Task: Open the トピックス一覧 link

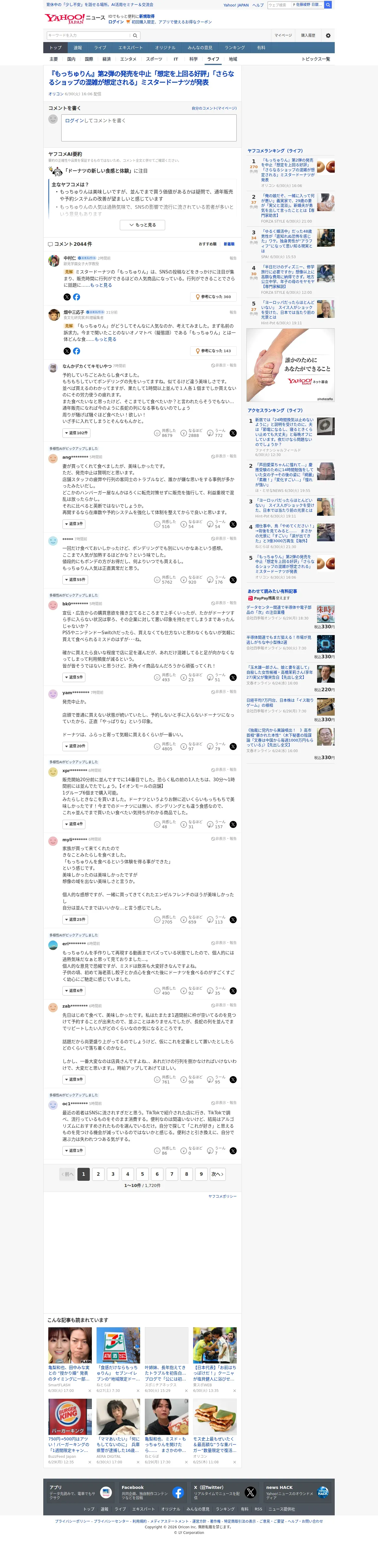Action: pyautogui.click(x=315, y=59)
